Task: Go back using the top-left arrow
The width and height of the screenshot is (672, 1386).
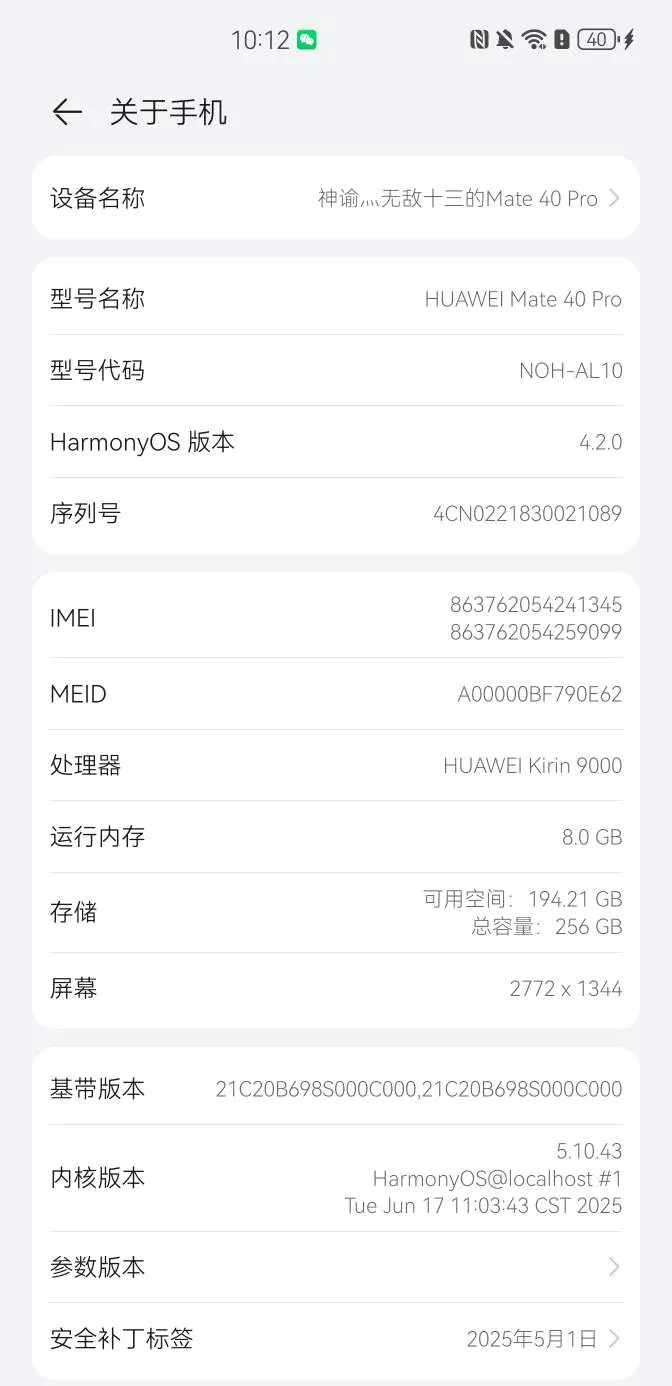Action: pyautogui.click(x=67, y=112)
